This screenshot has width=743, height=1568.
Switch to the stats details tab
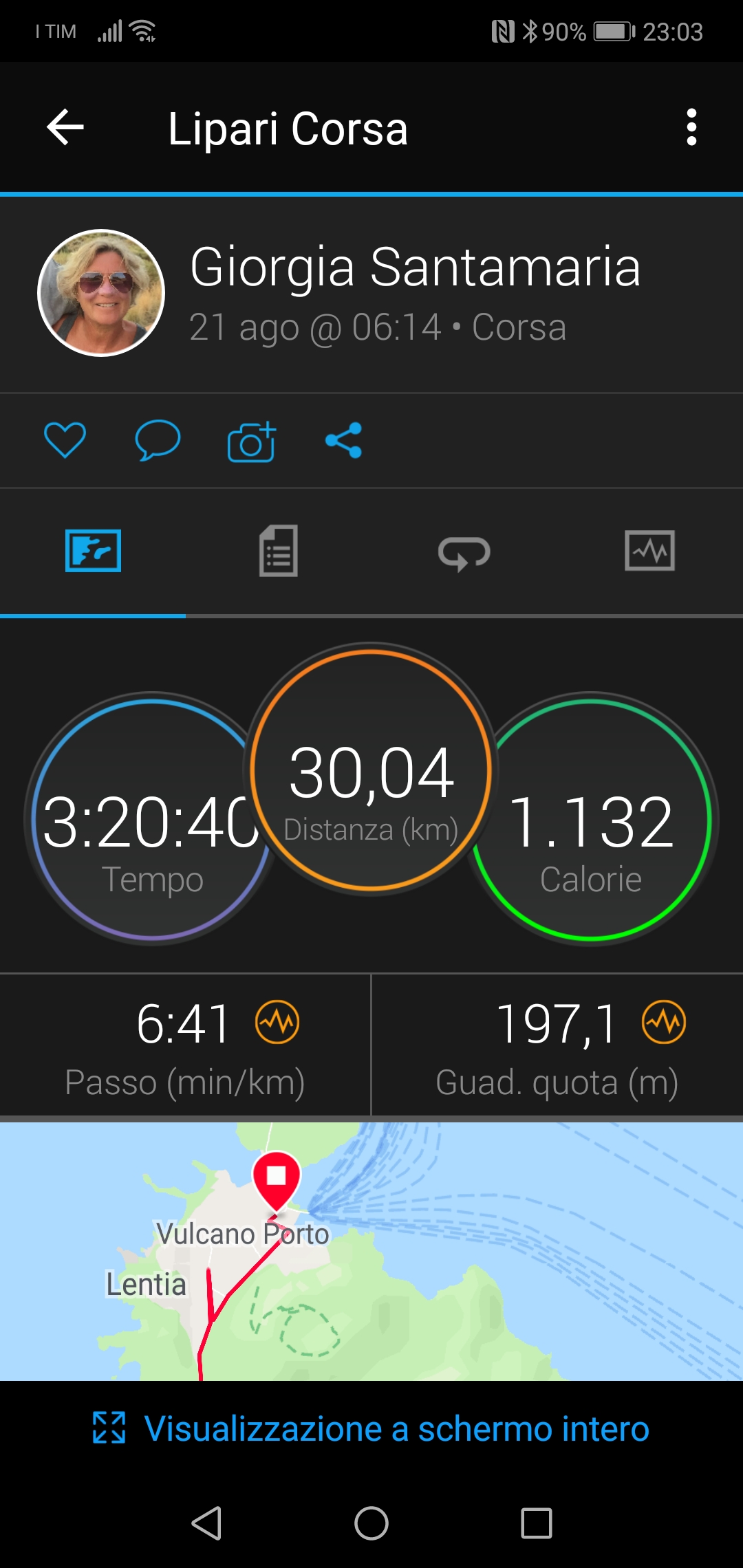click(x=279, y=551)
